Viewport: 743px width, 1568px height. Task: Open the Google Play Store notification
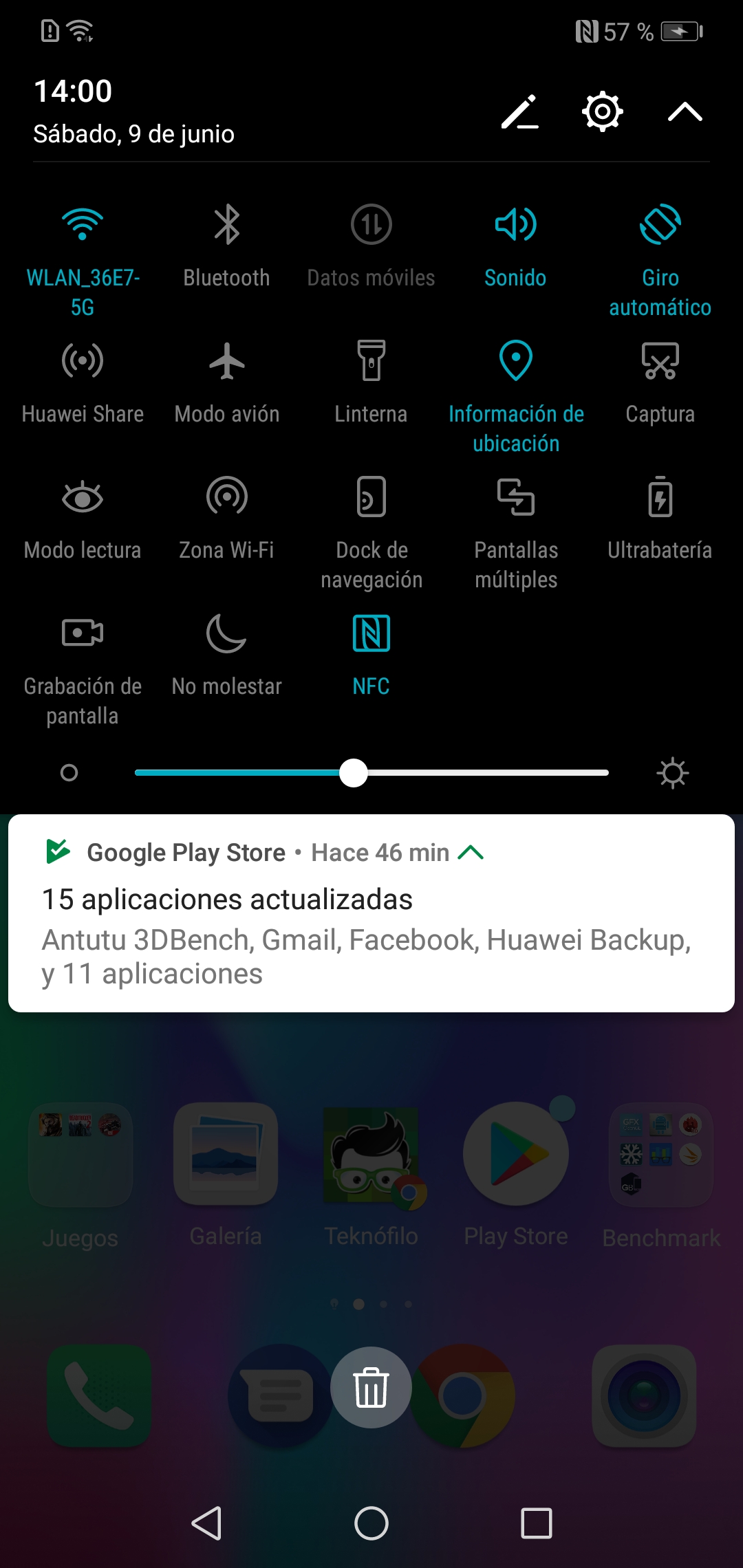371,913
